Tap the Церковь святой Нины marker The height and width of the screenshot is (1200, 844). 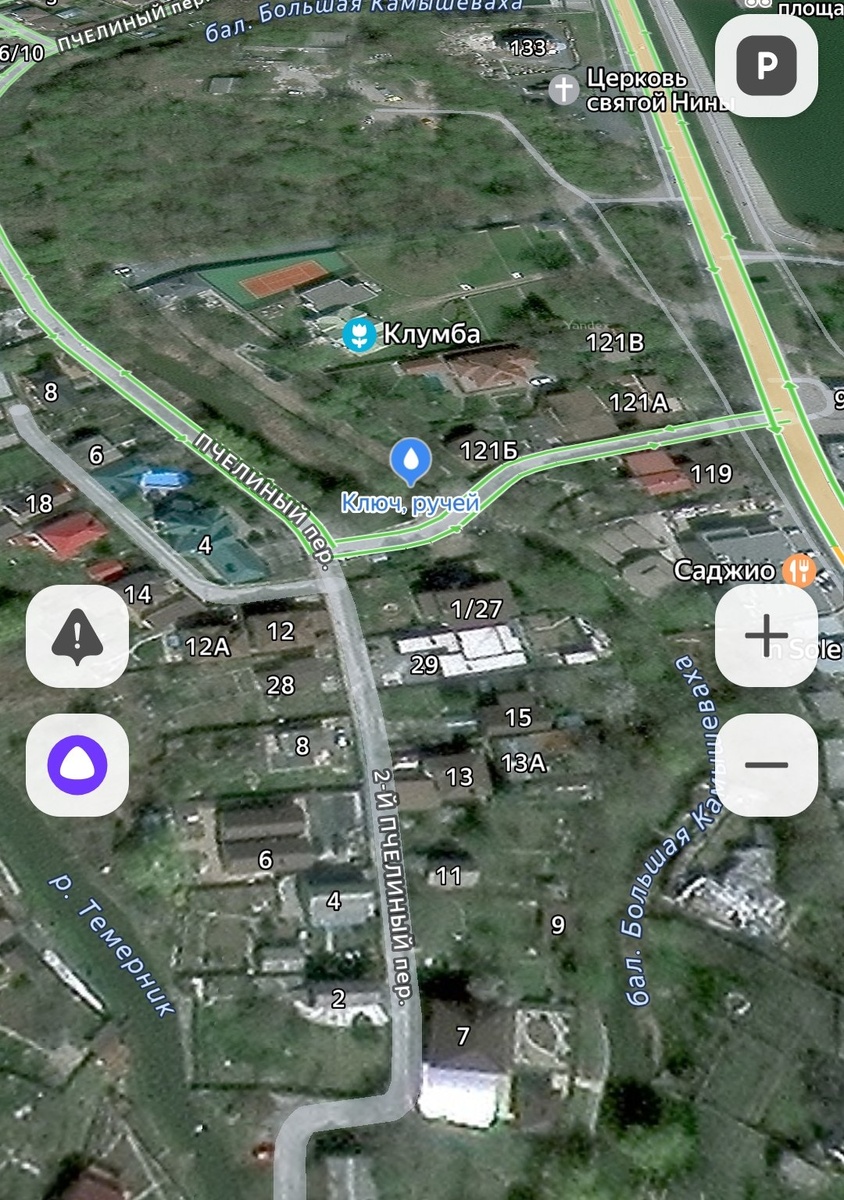click(x=564, y=89)
